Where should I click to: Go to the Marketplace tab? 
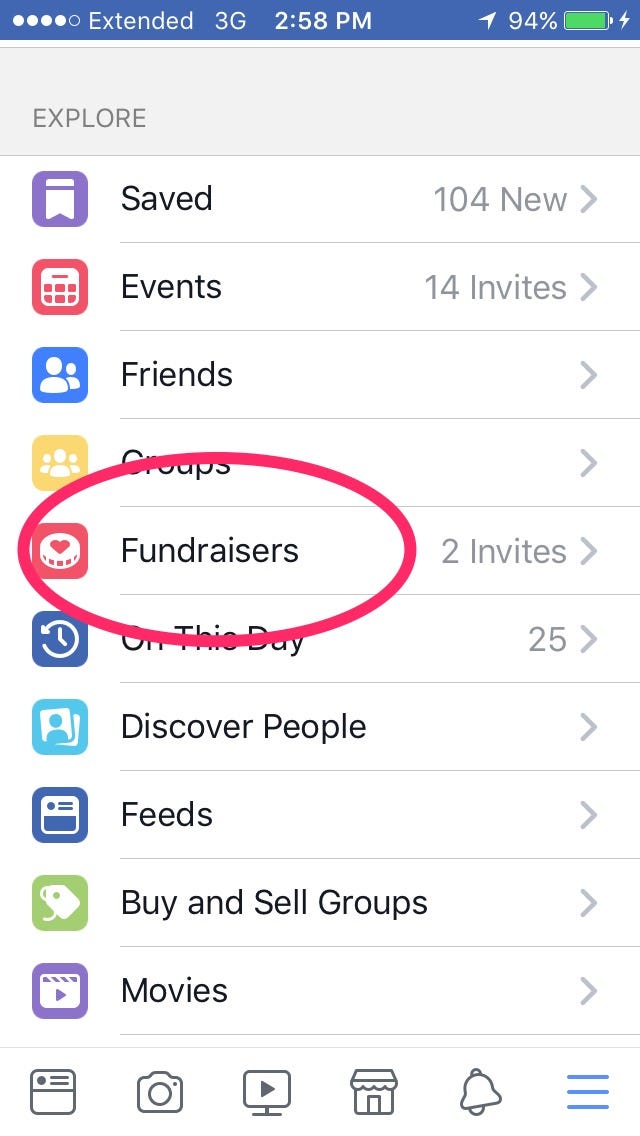click(373, 1092)
